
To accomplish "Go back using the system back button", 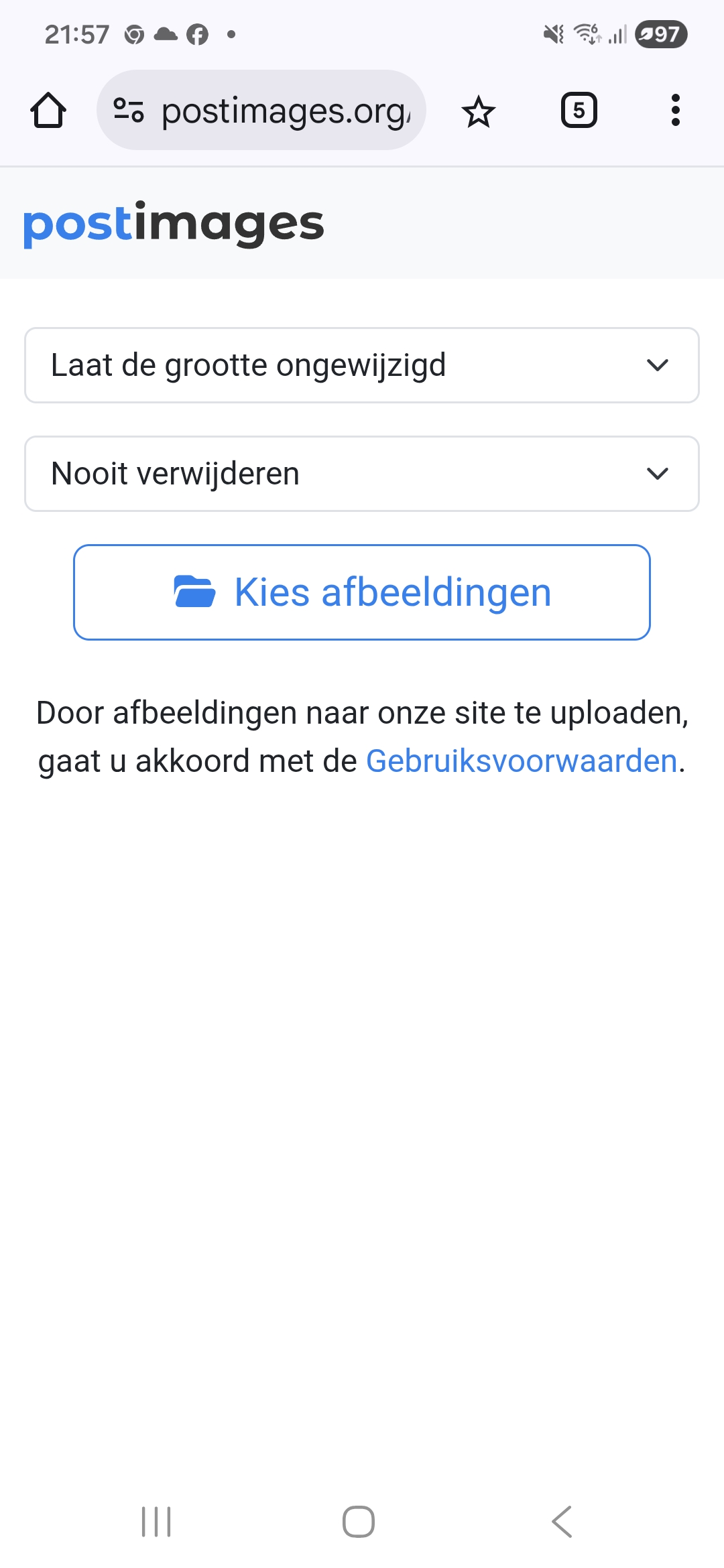I will click(x=562, y=1522).
